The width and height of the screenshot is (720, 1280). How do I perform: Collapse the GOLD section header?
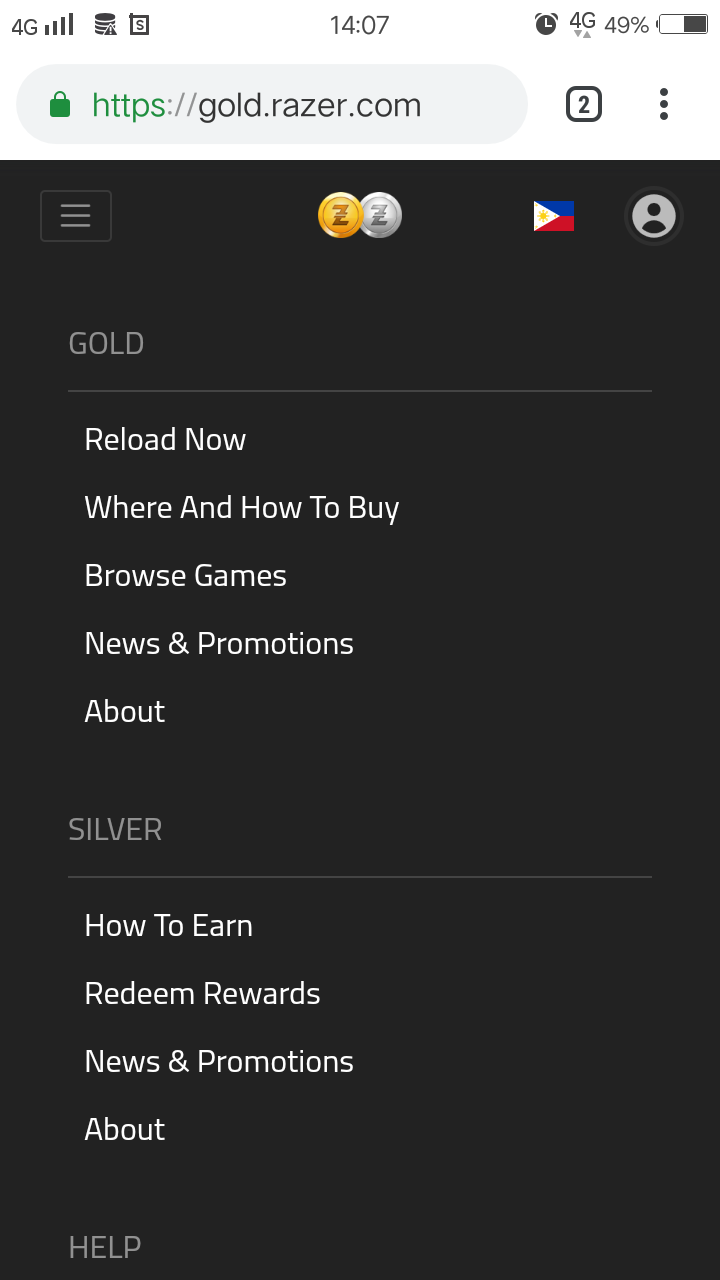pos(106,343)
